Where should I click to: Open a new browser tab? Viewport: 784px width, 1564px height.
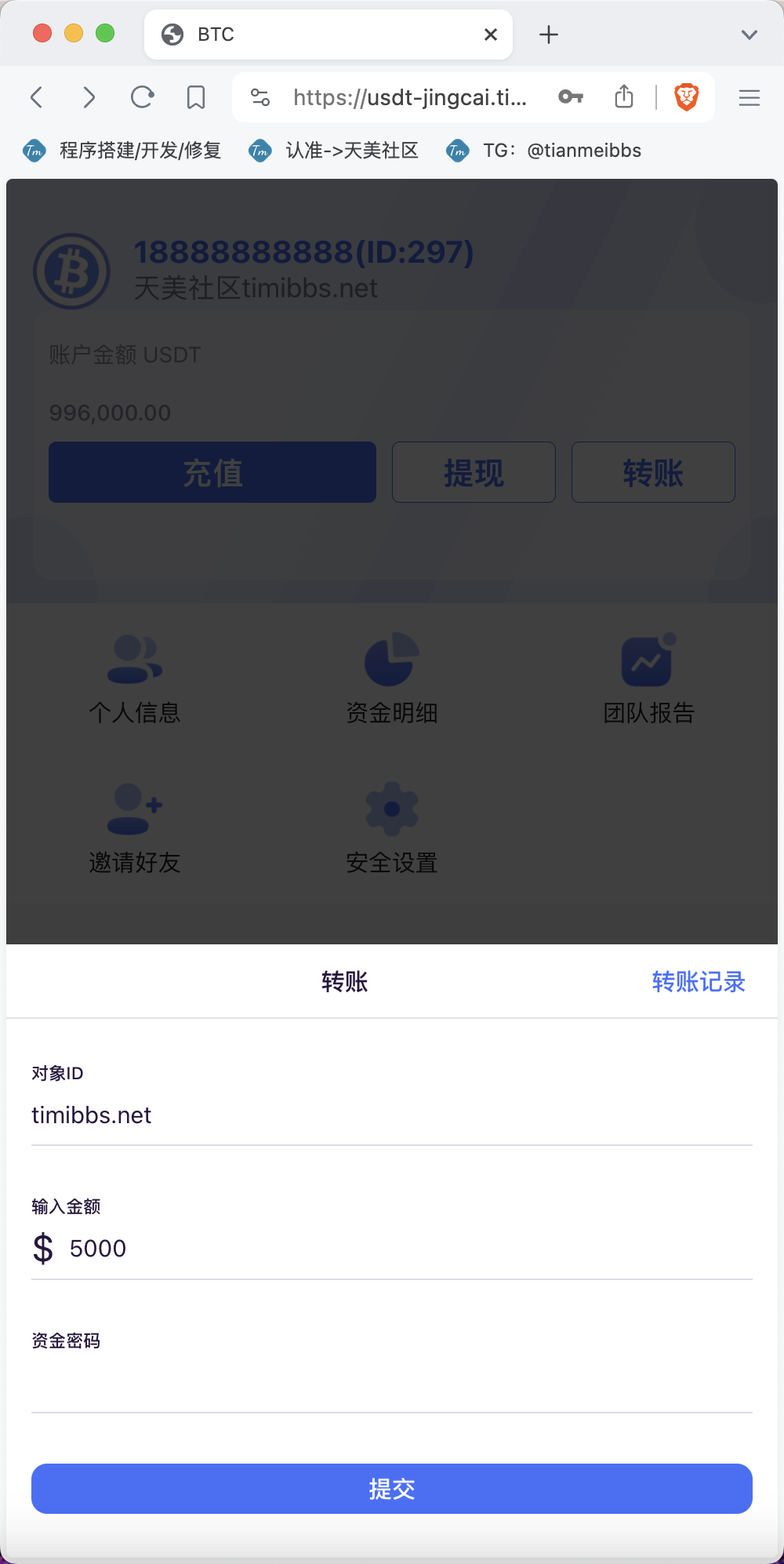[x=549, y=35]
